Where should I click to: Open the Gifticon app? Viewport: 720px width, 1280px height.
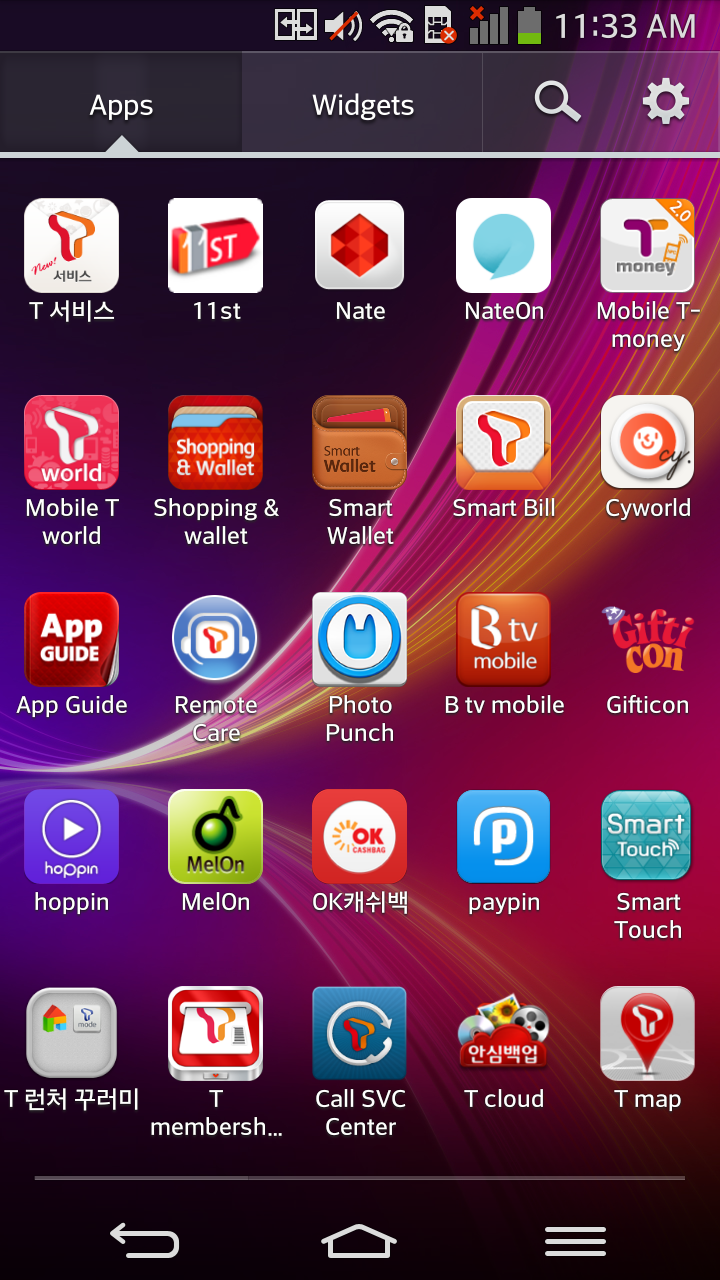tap(647, 639)
